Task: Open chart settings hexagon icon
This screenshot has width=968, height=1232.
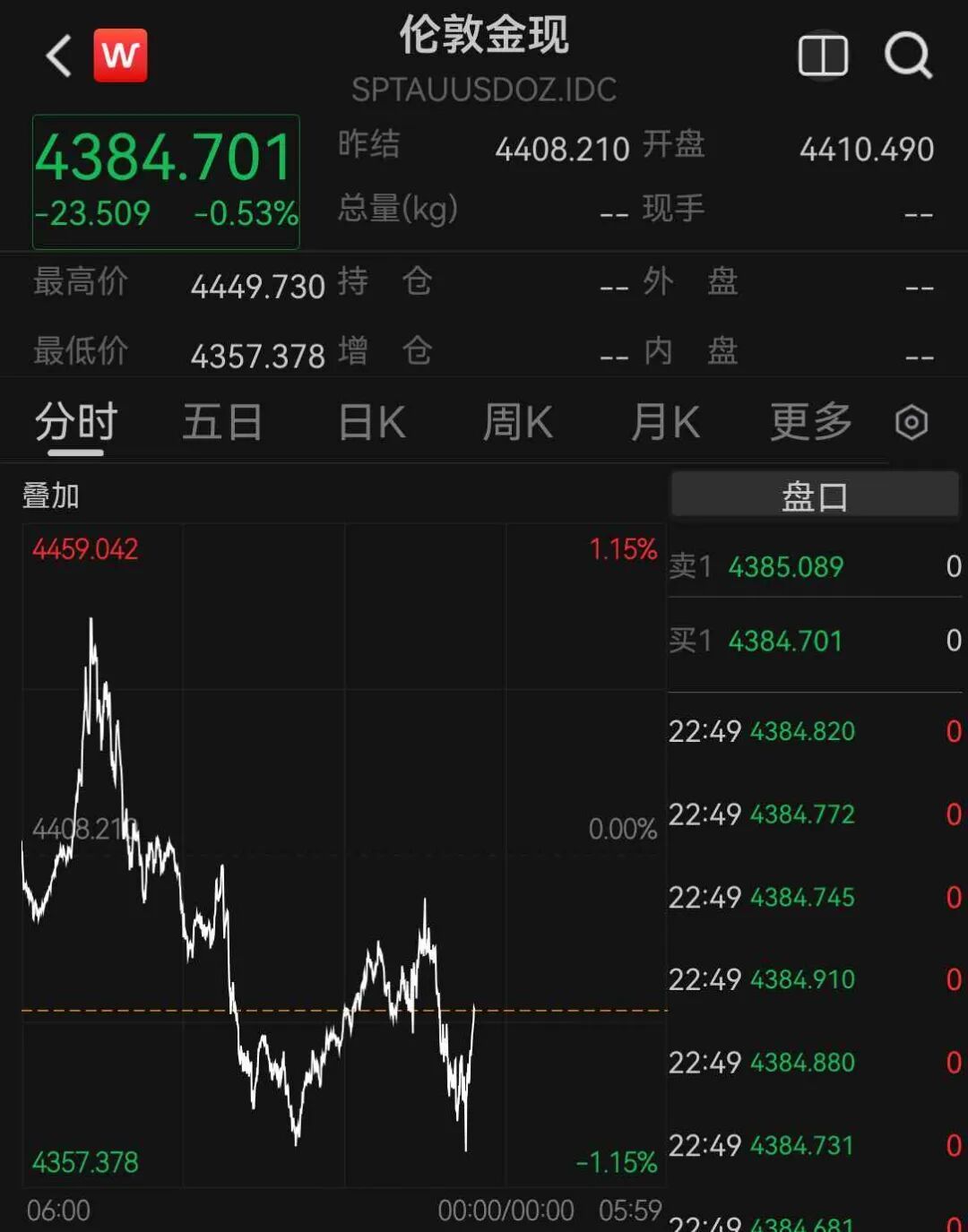Action: 912,422
